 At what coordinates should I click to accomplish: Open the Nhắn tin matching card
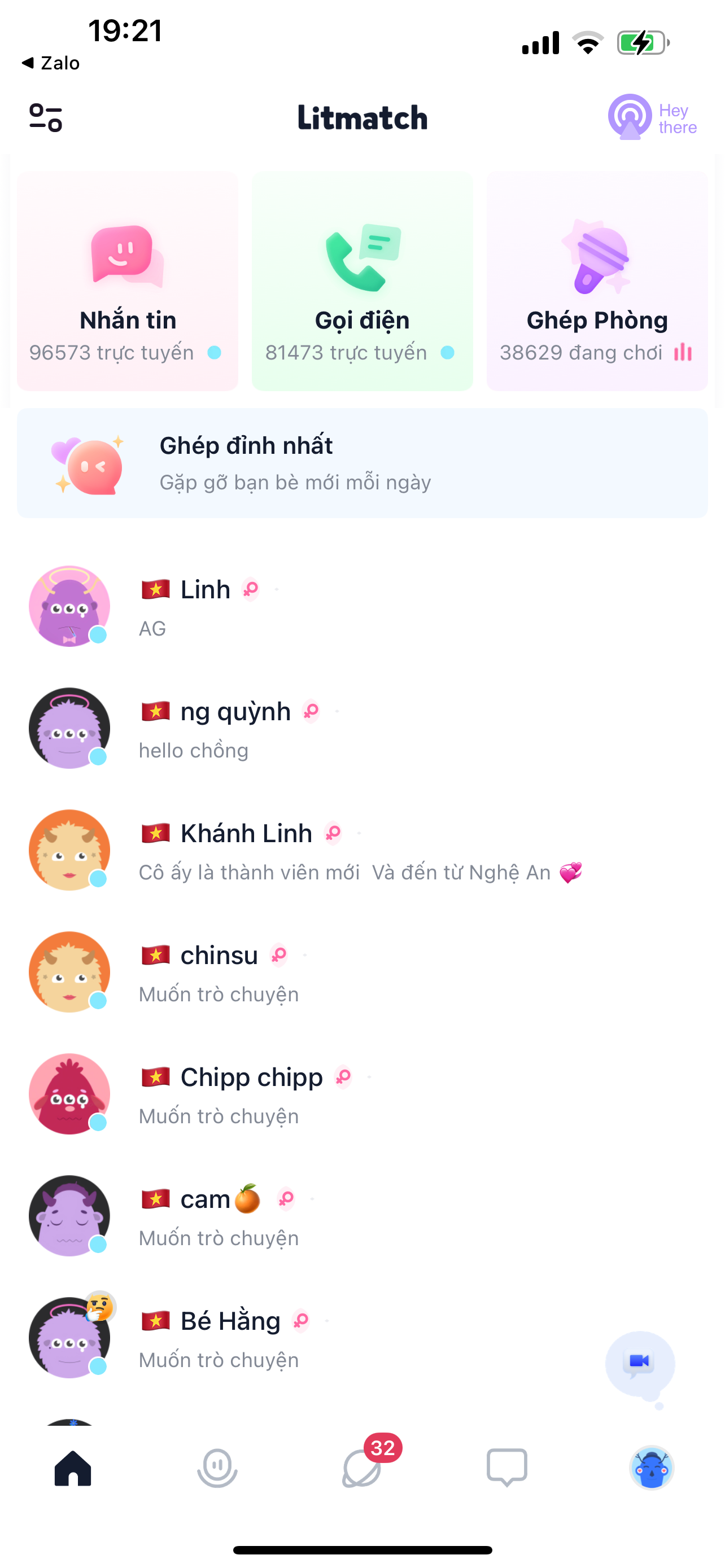point(128,281)
